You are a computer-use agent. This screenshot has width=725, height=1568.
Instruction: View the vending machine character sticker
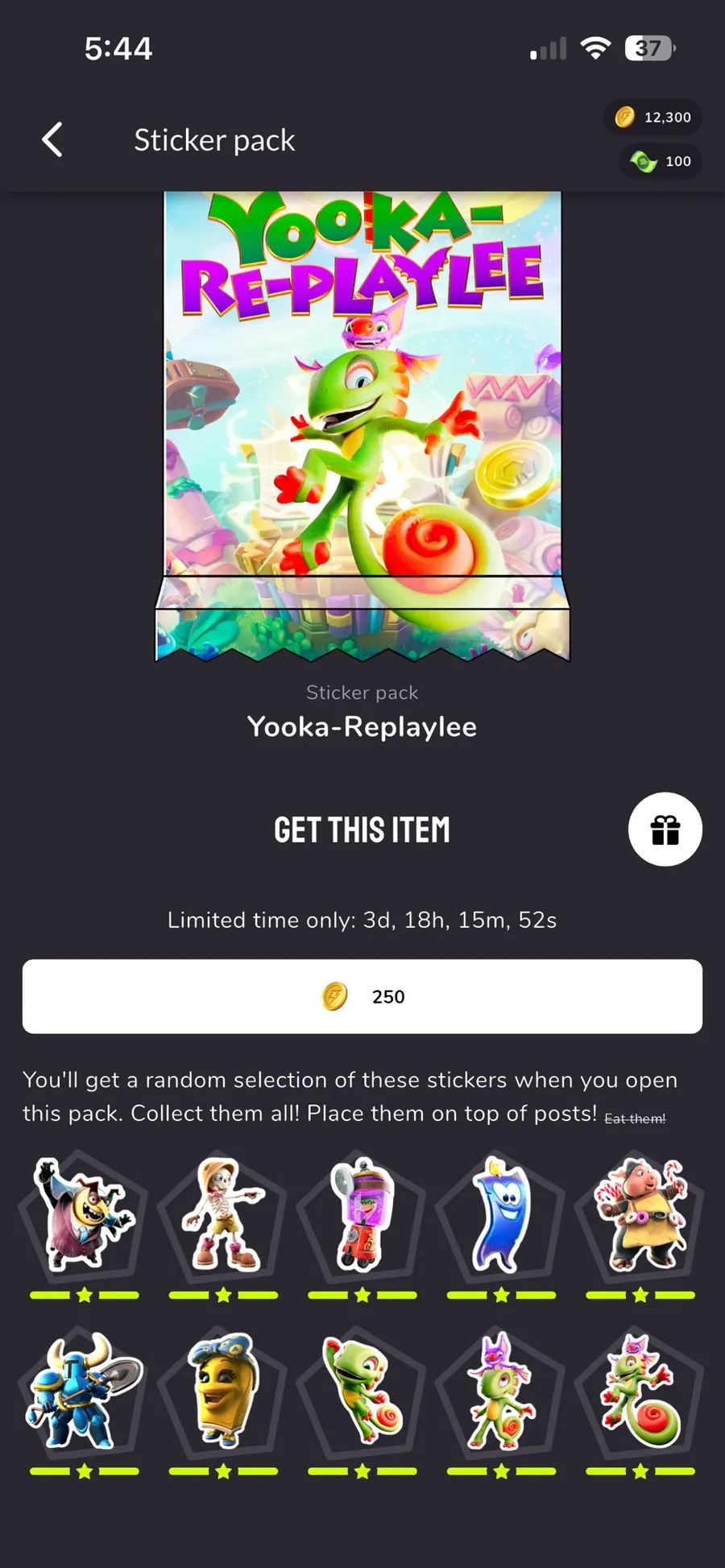click(x=362, y=1216)
